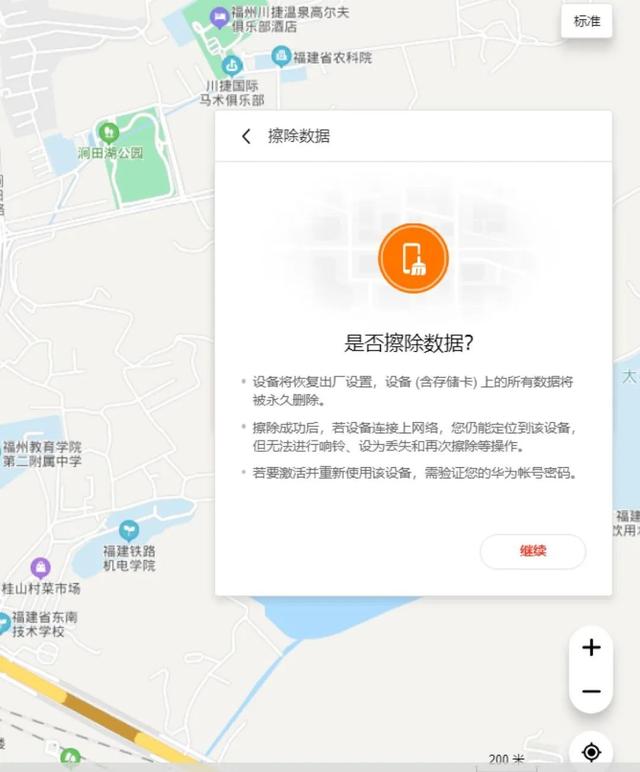Recenter map on device location
Viewport: 640px width, 772px height.
(591, 752)
